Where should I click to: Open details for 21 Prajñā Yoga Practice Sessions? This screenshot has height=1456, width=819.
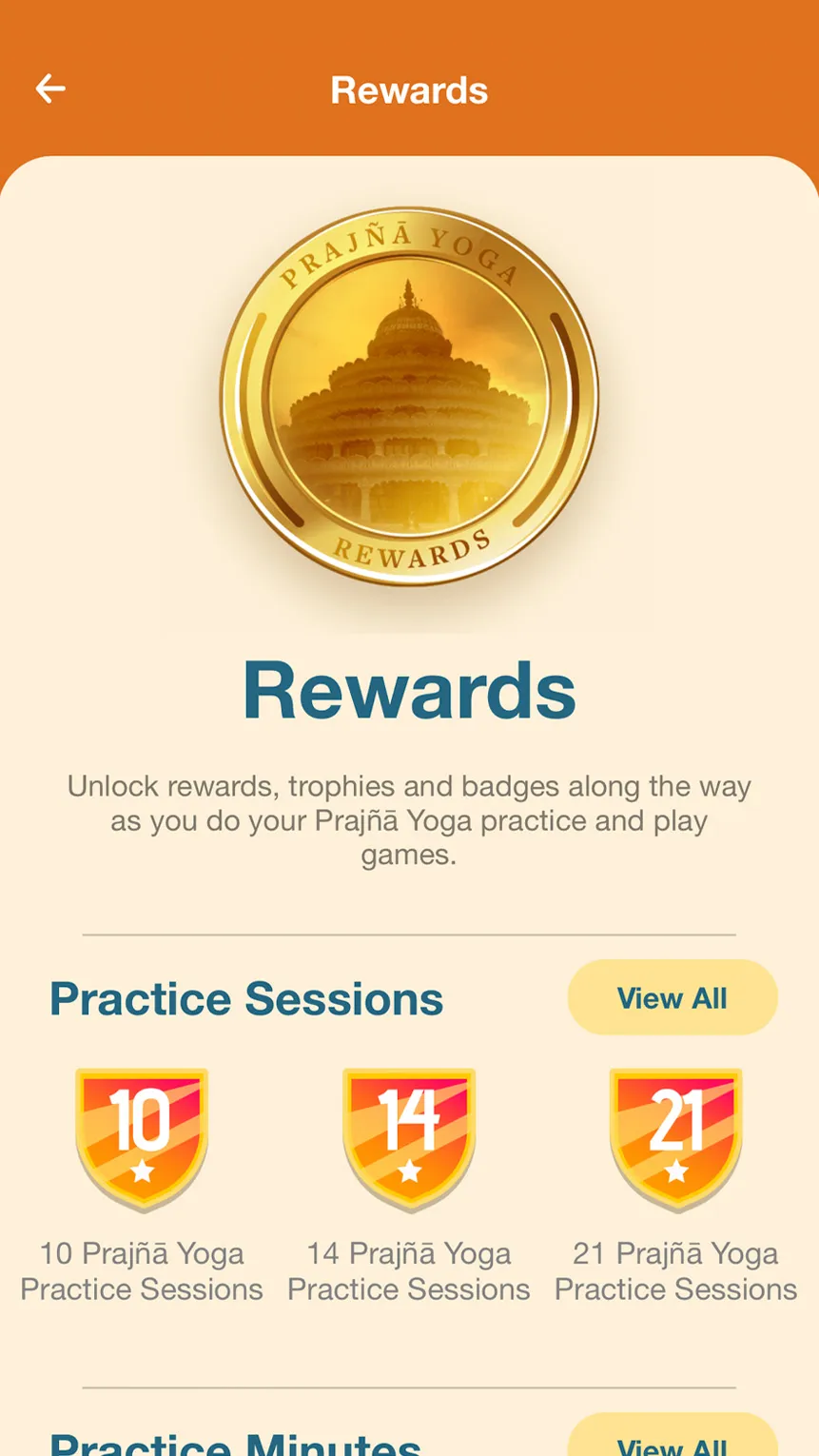[x=676, y=1271]
